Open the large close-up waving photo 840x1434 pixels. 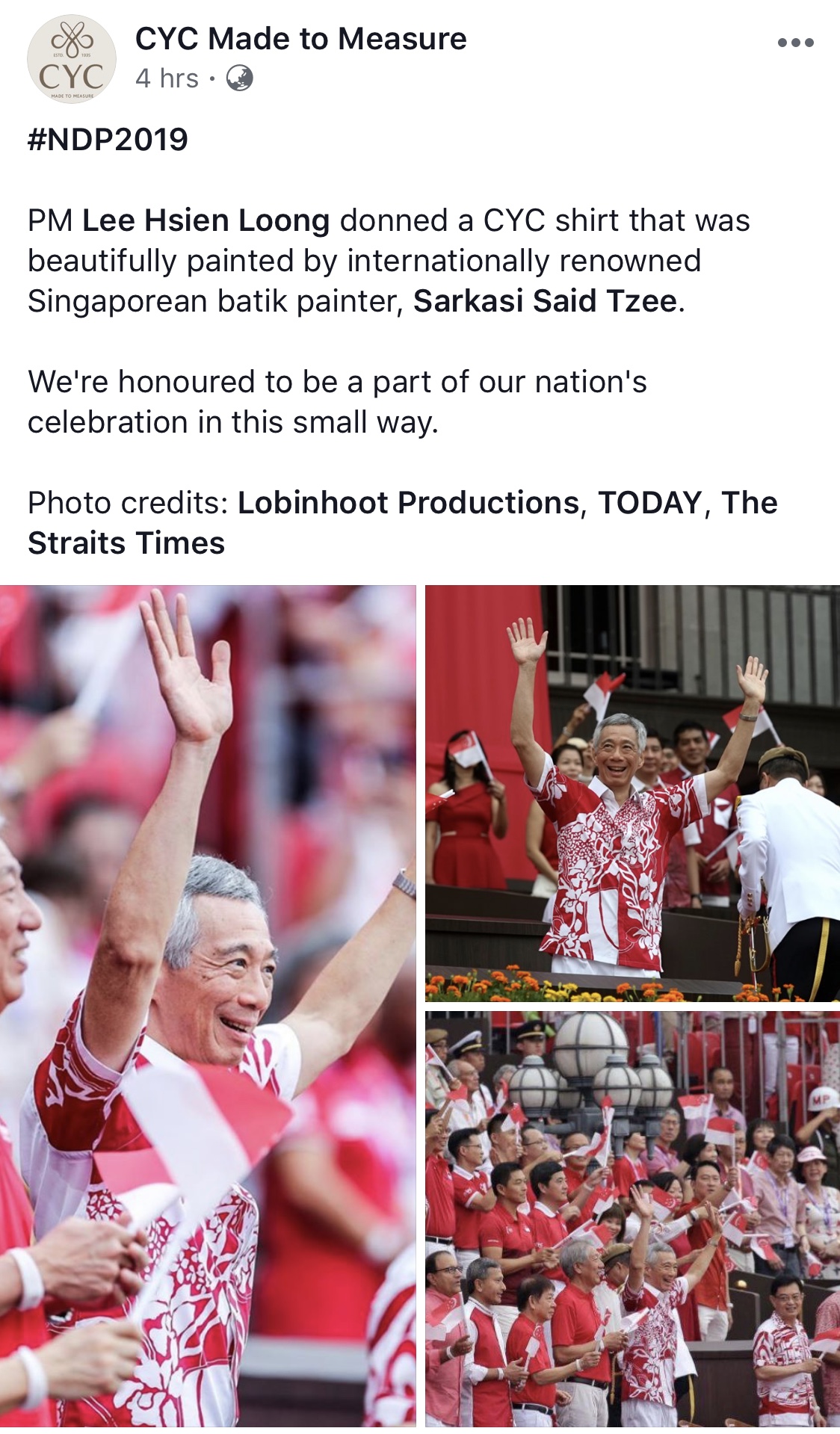coord(208,1005)
